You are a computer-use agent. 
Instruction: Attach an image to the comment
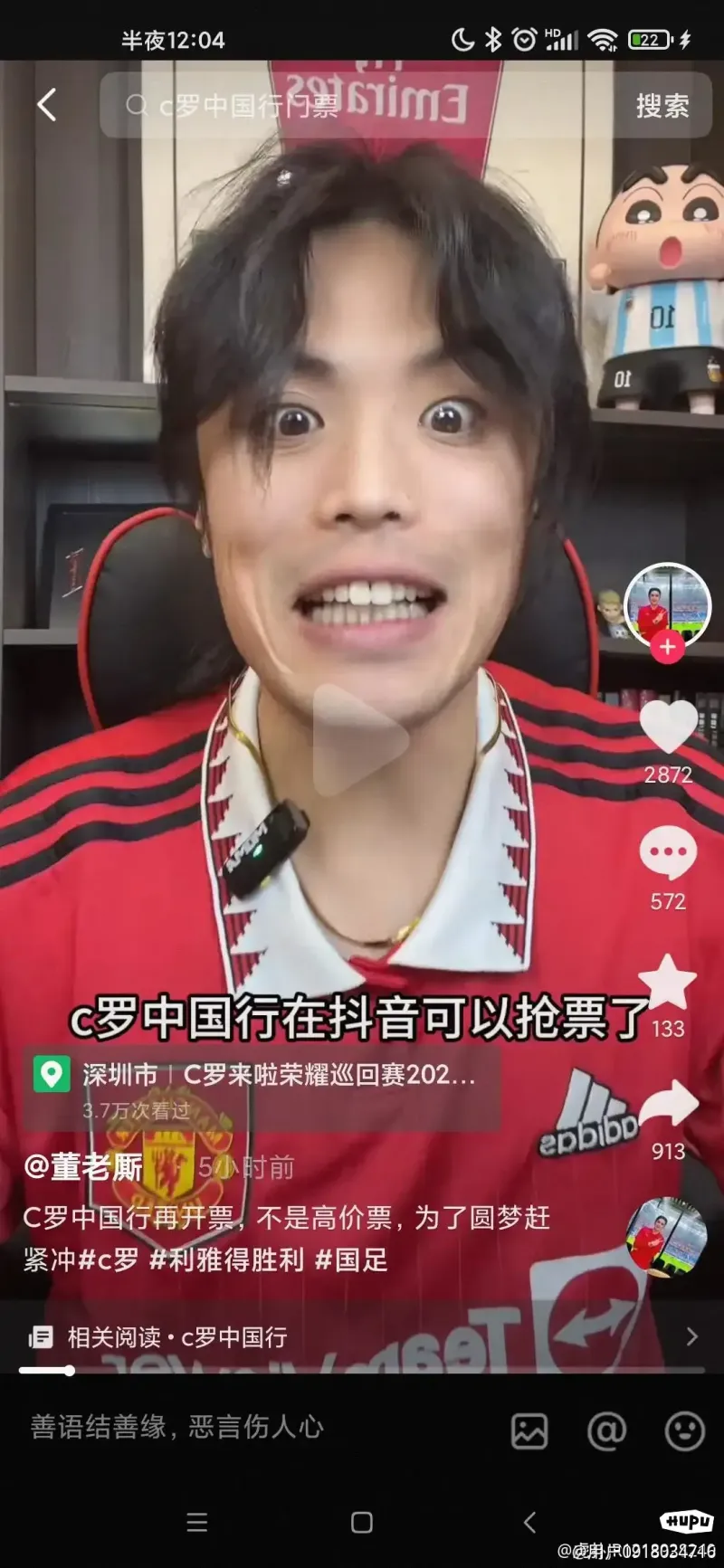click(529, 1431)
